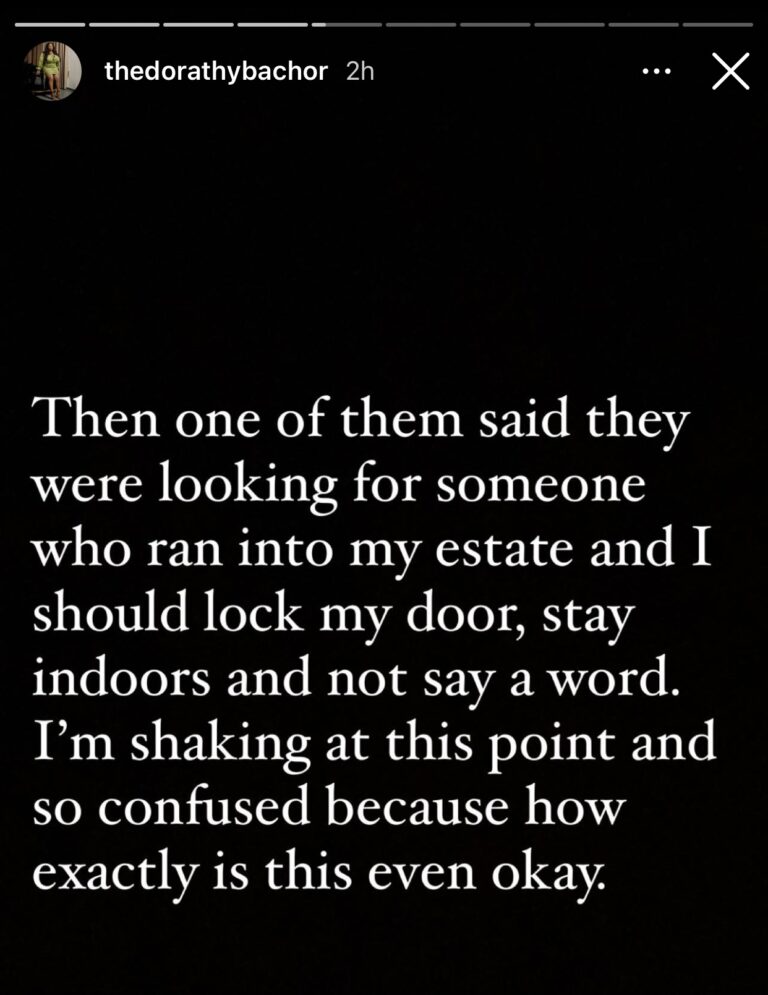Viewport: 768px width, 995px height.
Task: Close the story viewer
Action: pyautogui.click(x=730, y=72)
